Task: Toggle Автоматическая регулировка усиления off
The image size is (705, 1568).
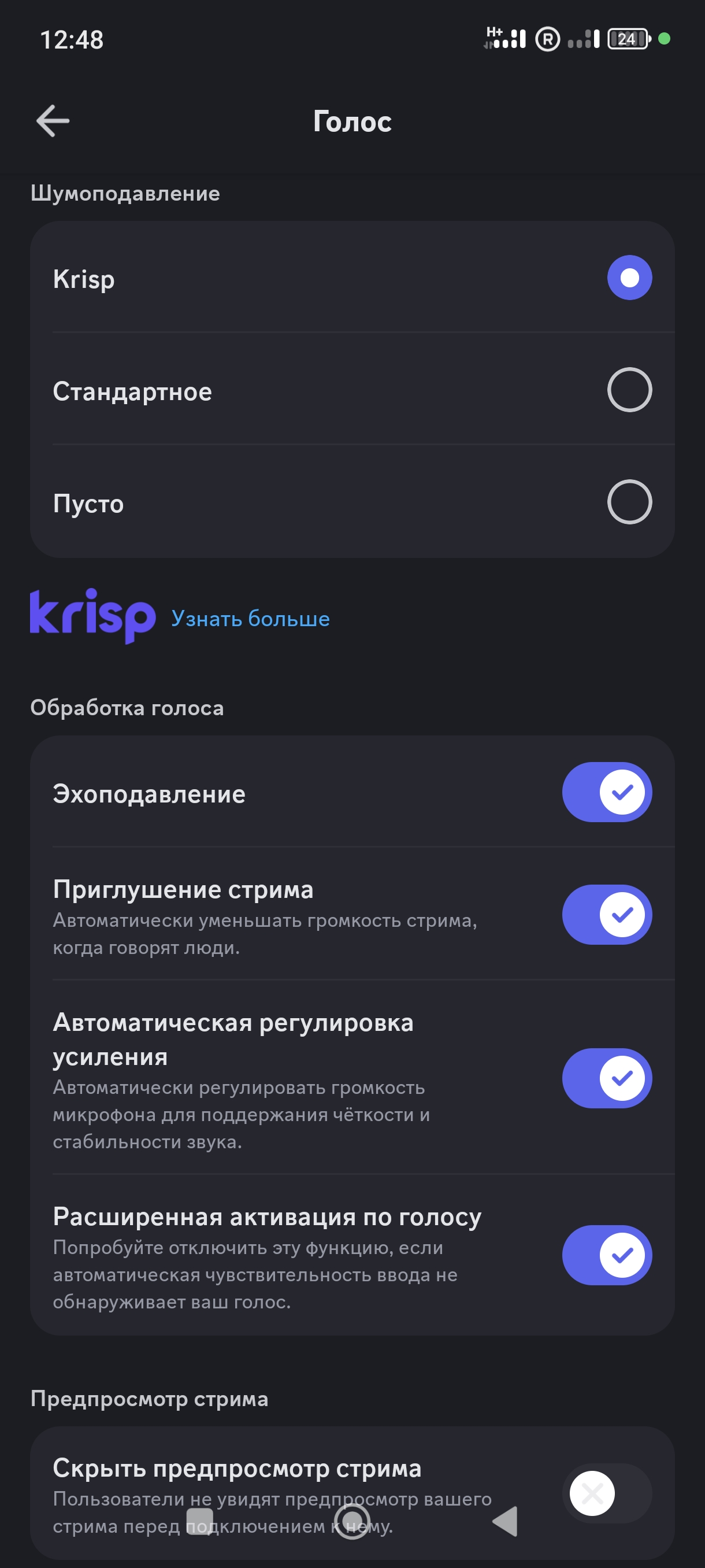Action: 606,1078
